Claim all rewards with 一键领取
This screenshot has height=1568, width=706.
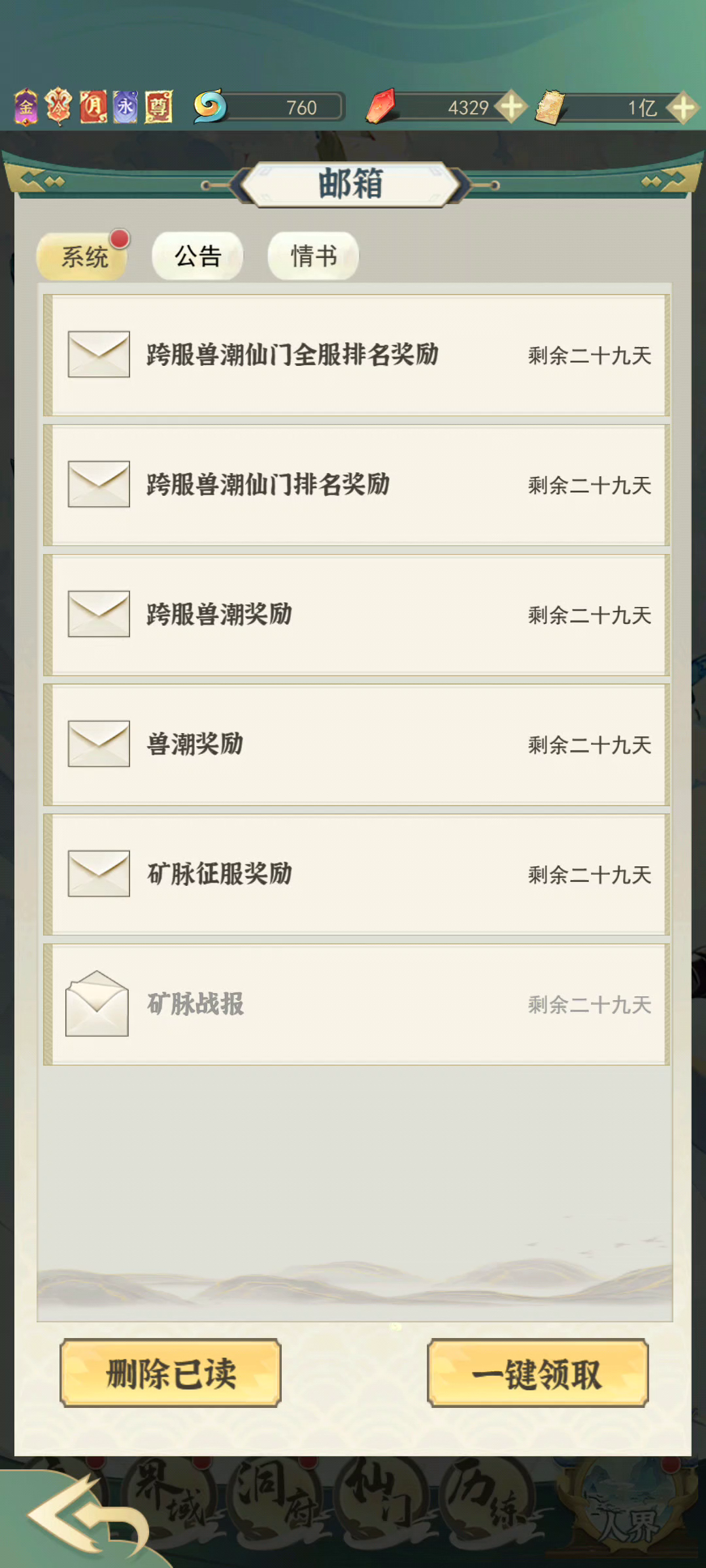[537, 1373]
